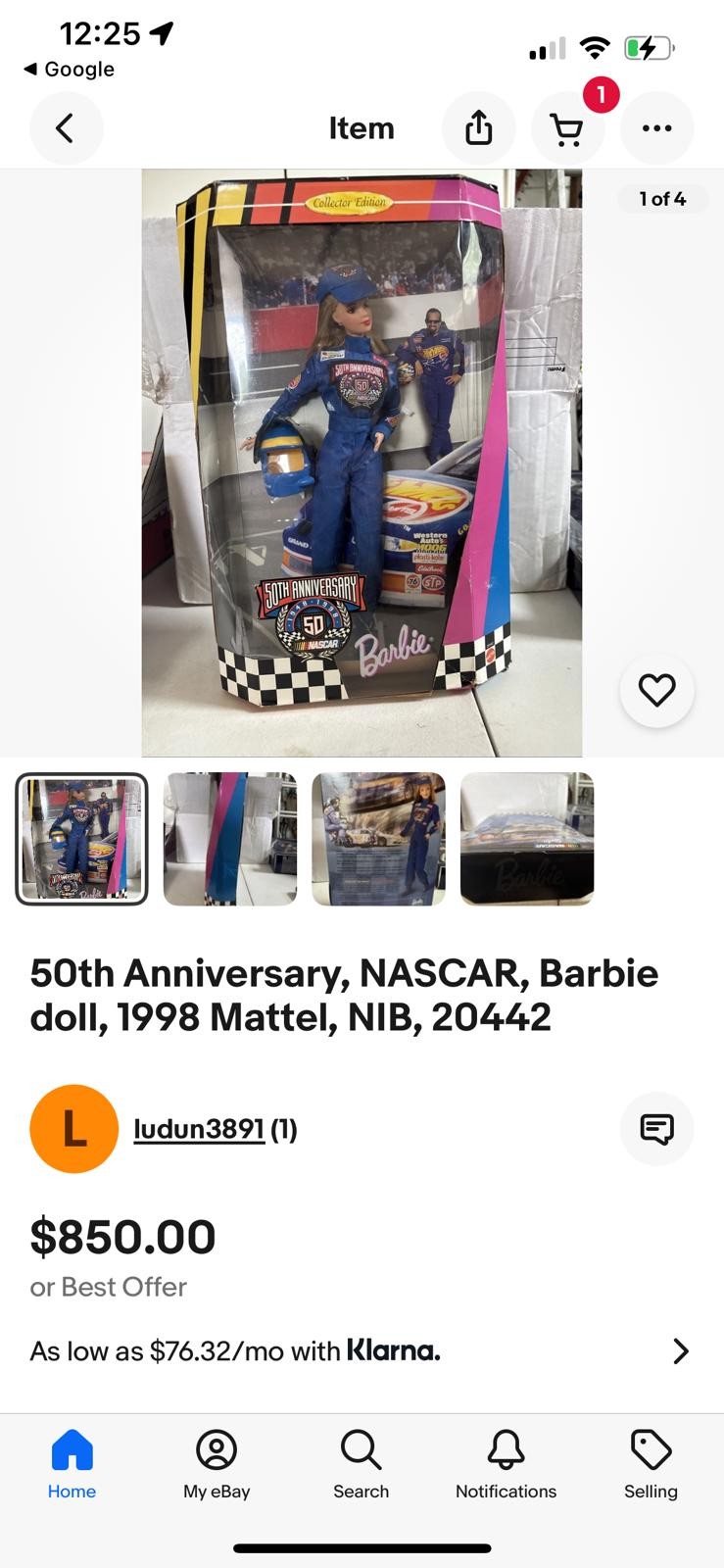Select the third photo showing box back
The width and height of the screenshot is (724, 1568).
[378, 839]
